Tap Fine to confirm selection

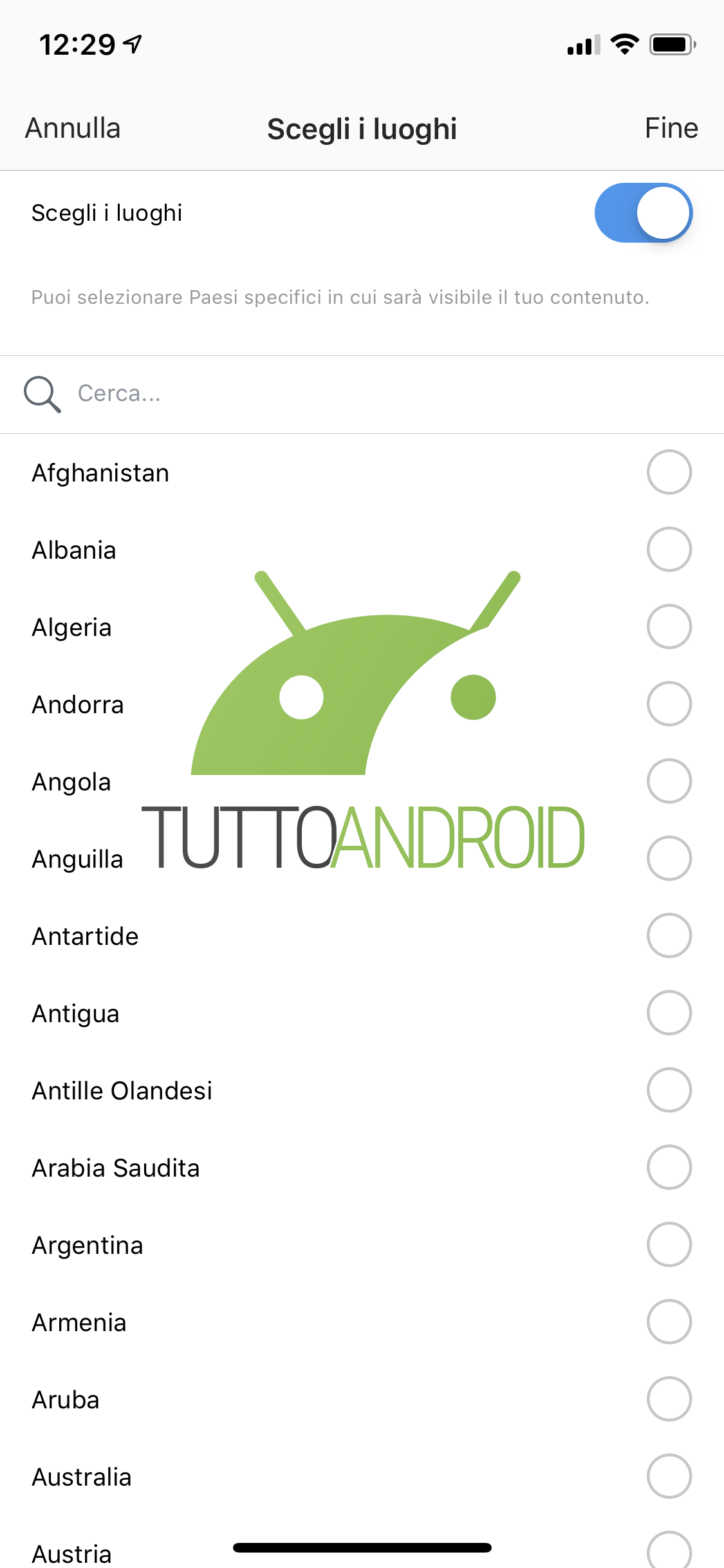point(671,128)
